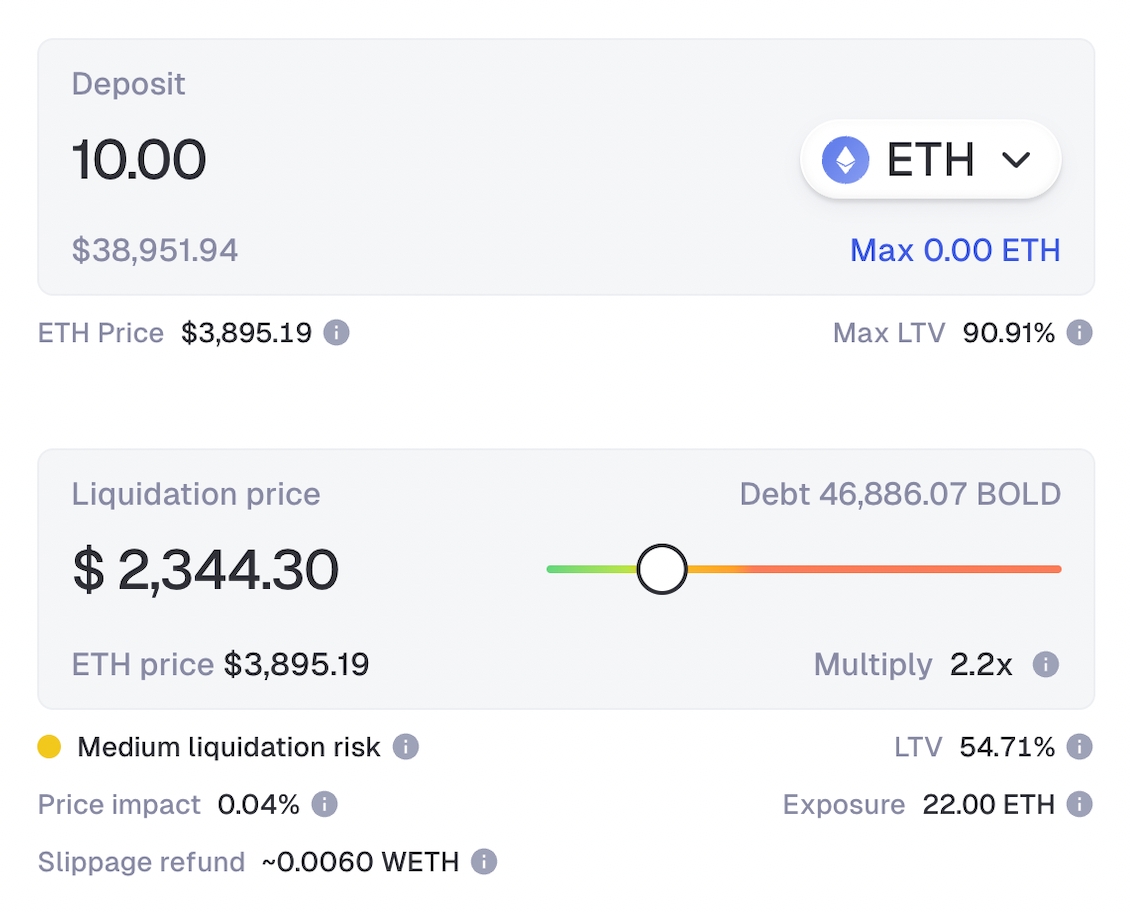Open the info icon beside LTV 54.71%
The image size is (1130, 912).
coord(1079,747)
